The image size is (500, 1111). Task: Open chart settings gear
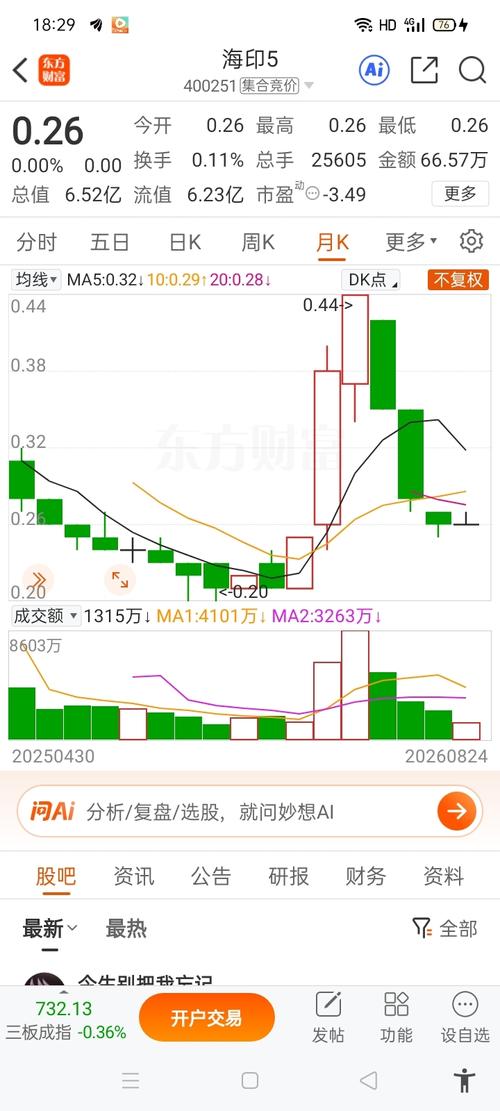coord(471,242)
